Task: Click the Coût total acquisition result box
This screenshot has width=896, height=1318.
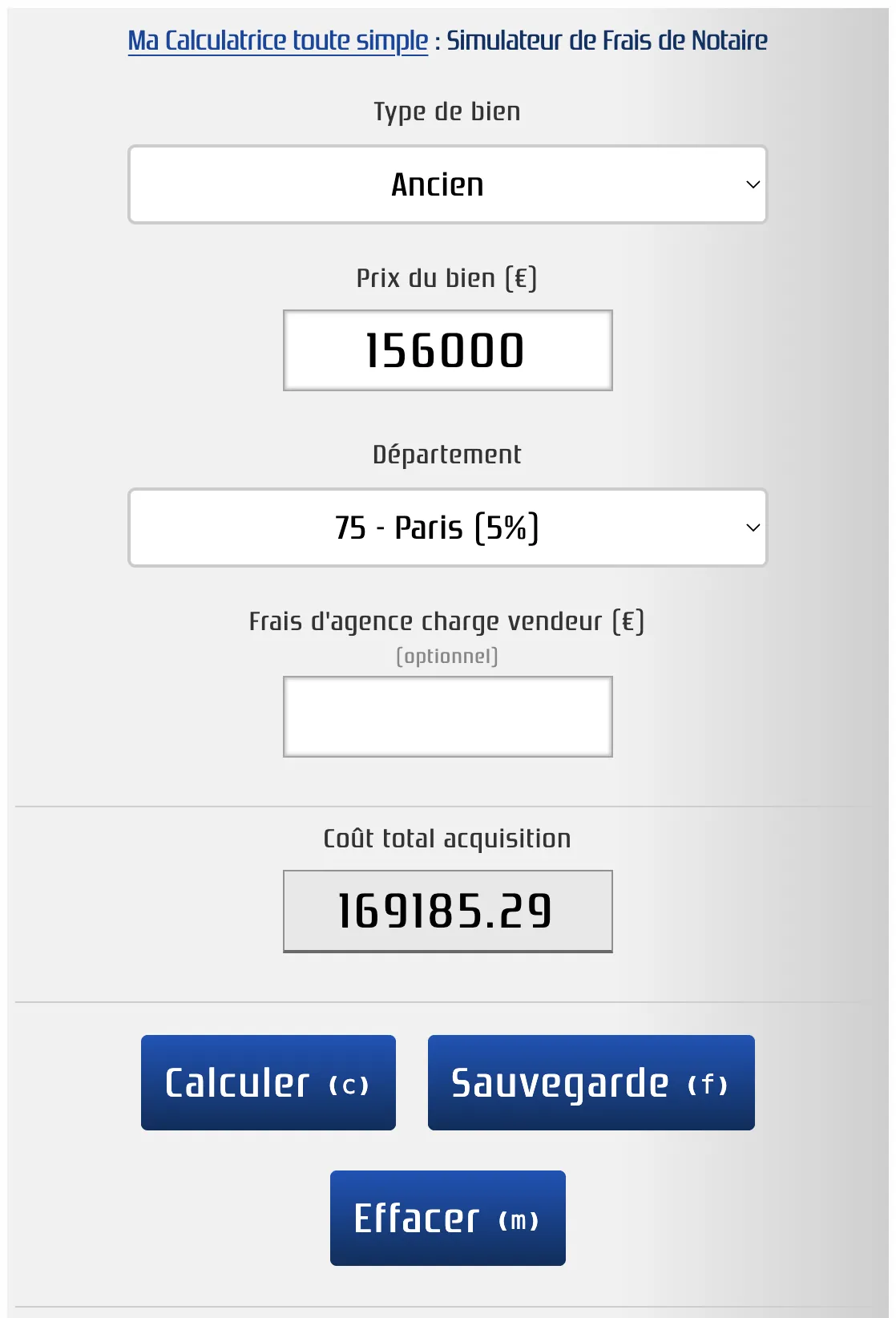Action: coord(446,910)
